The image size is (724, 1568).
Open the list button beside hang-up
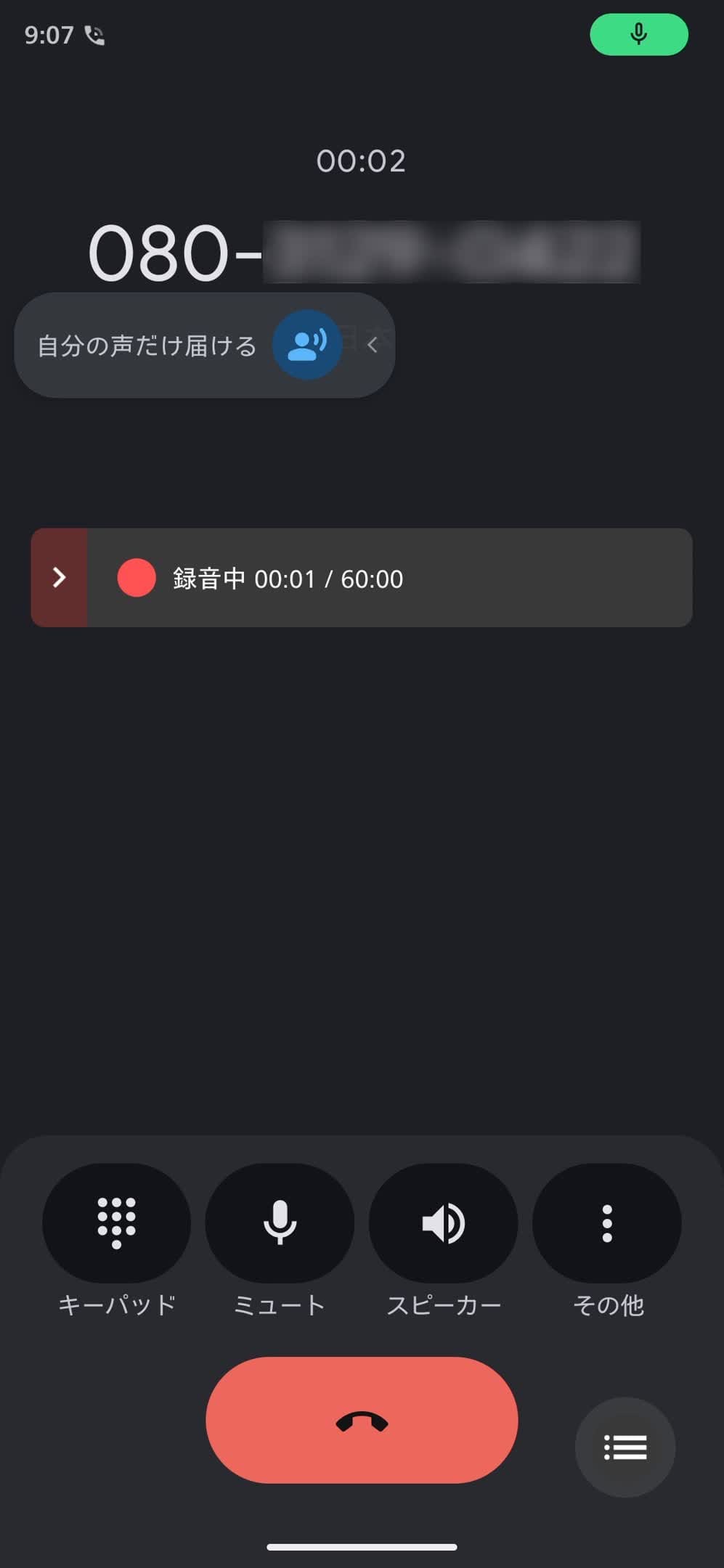pos(625,1447)
